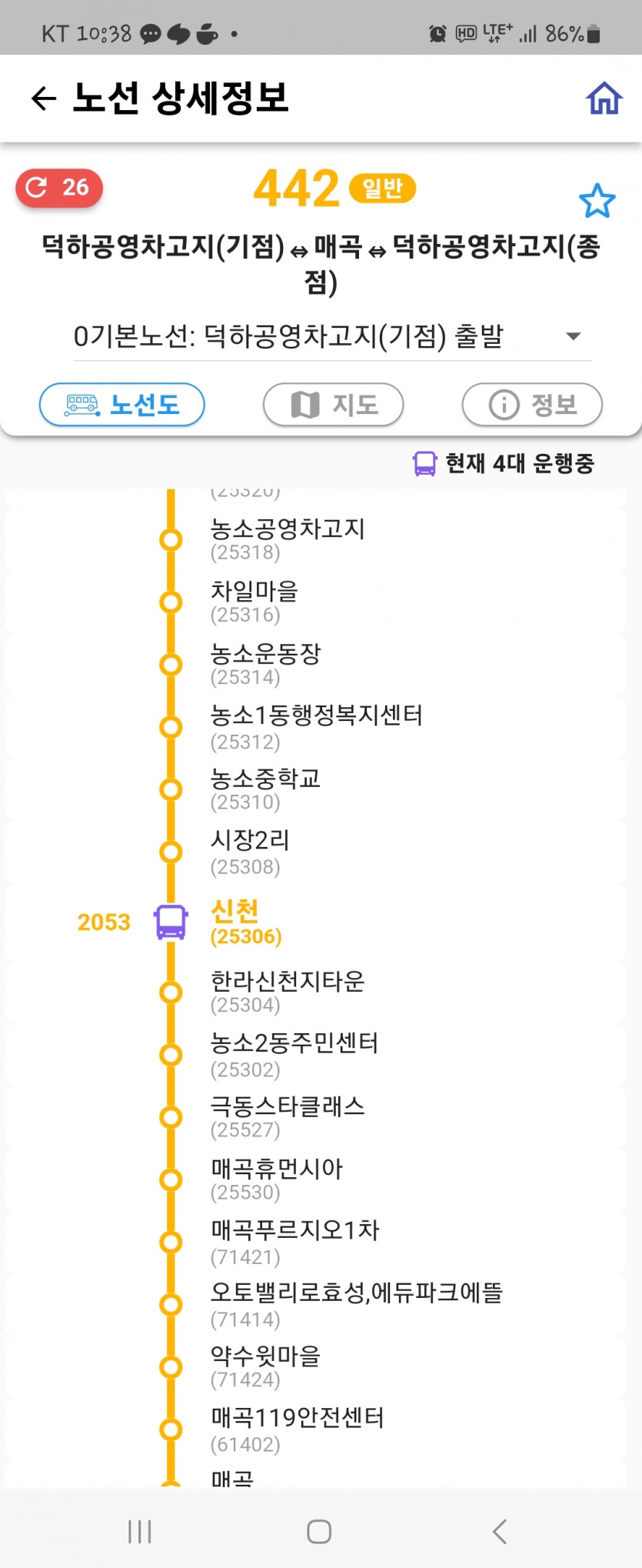Refresh the bus arrival countdown
Image resolution: width=642 pixels, height=1568 pixels.
coord(59,188)
